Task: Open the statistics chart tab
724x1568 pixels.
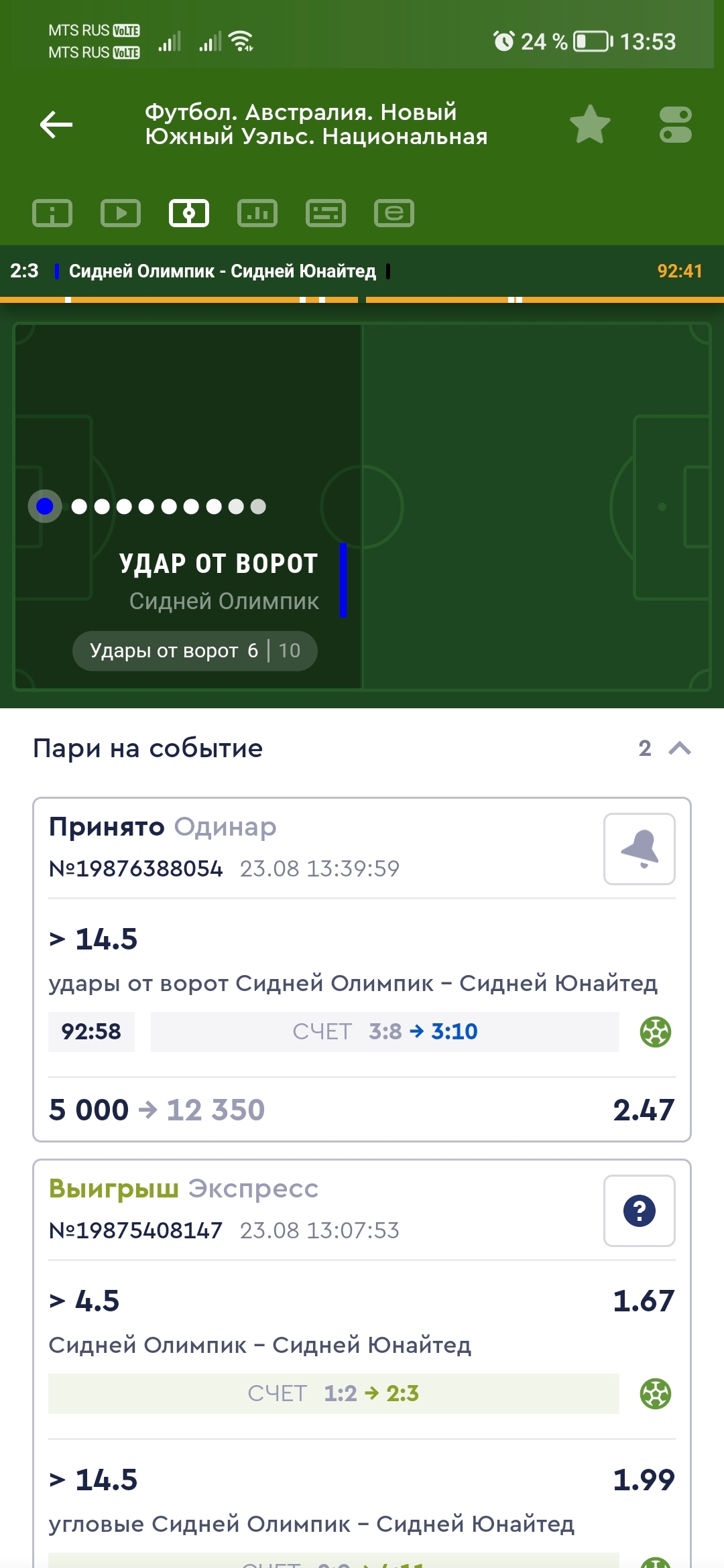Action: pos(257,214)
